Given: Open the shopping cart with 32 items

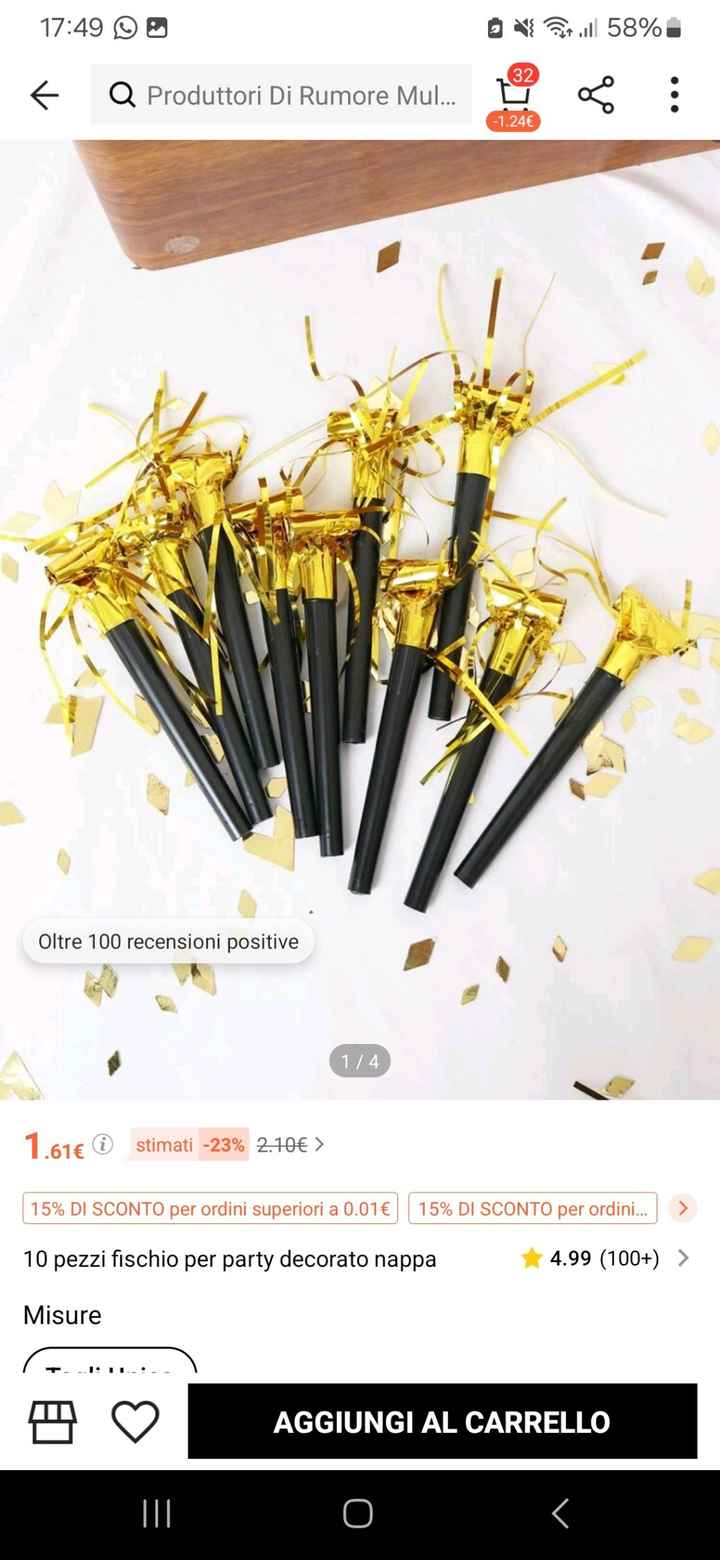Looking at the screenshot, I should (514, 97).
